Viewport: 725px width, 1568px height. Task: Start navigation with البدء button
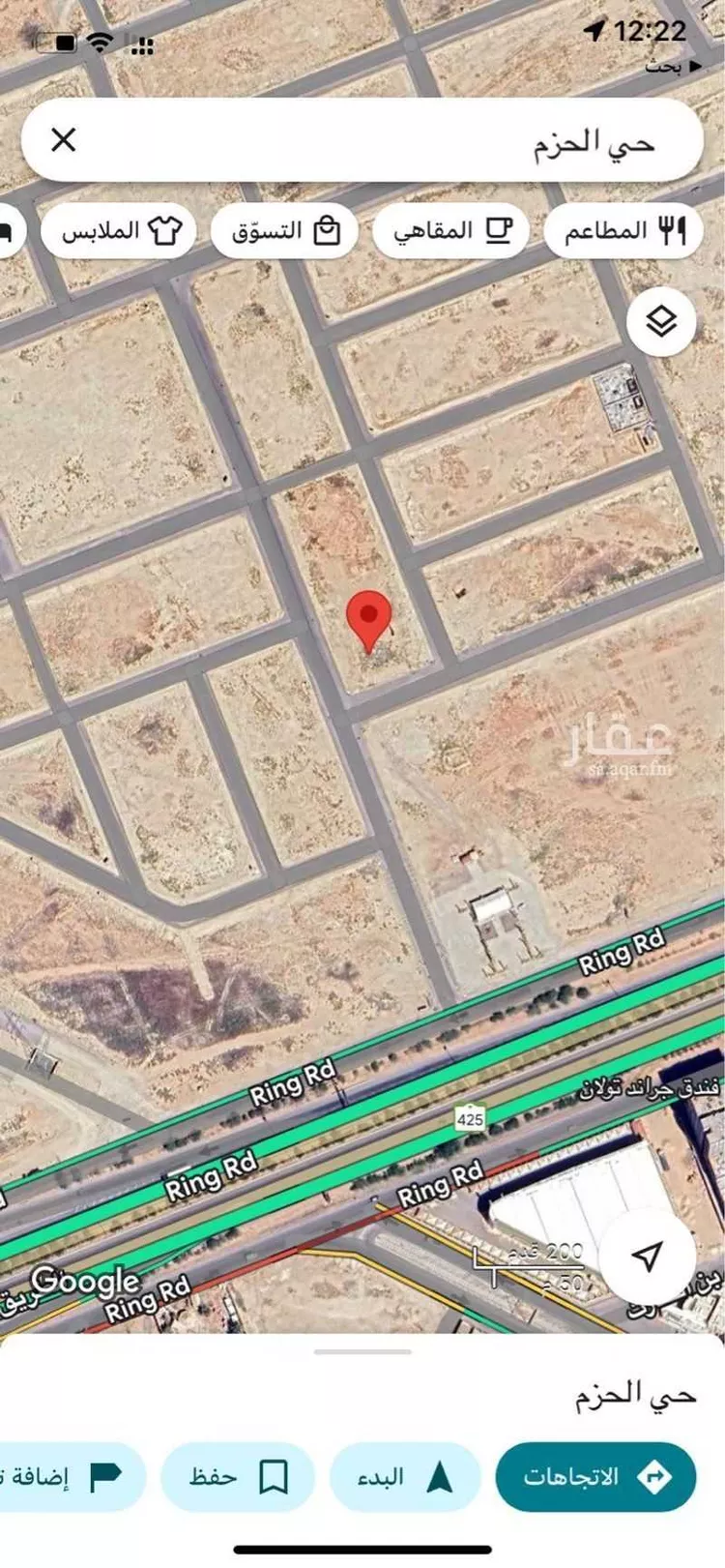(x=405, y=1476)
